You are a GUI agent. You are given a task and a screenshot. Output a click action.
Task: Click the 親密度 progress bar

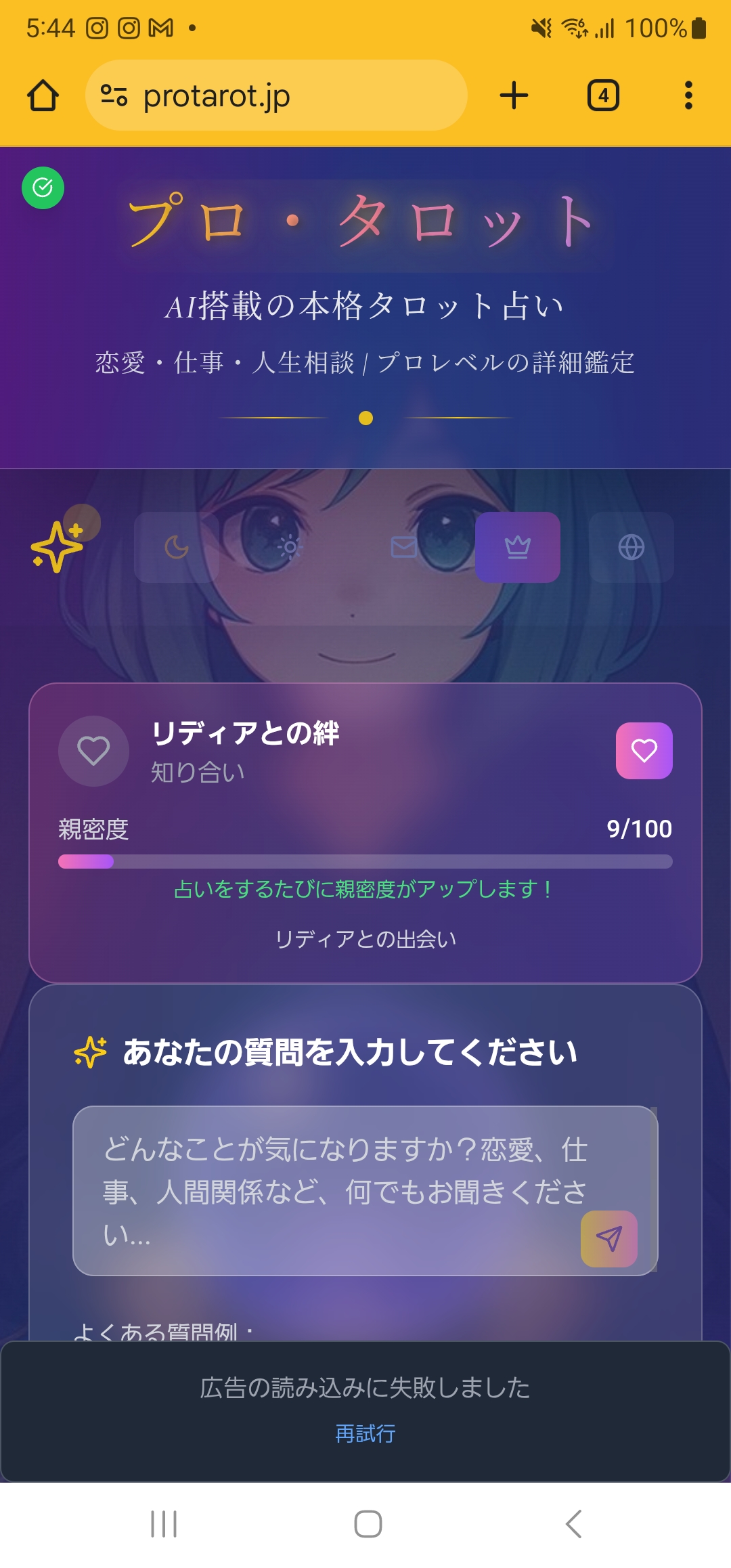point(365,861)
